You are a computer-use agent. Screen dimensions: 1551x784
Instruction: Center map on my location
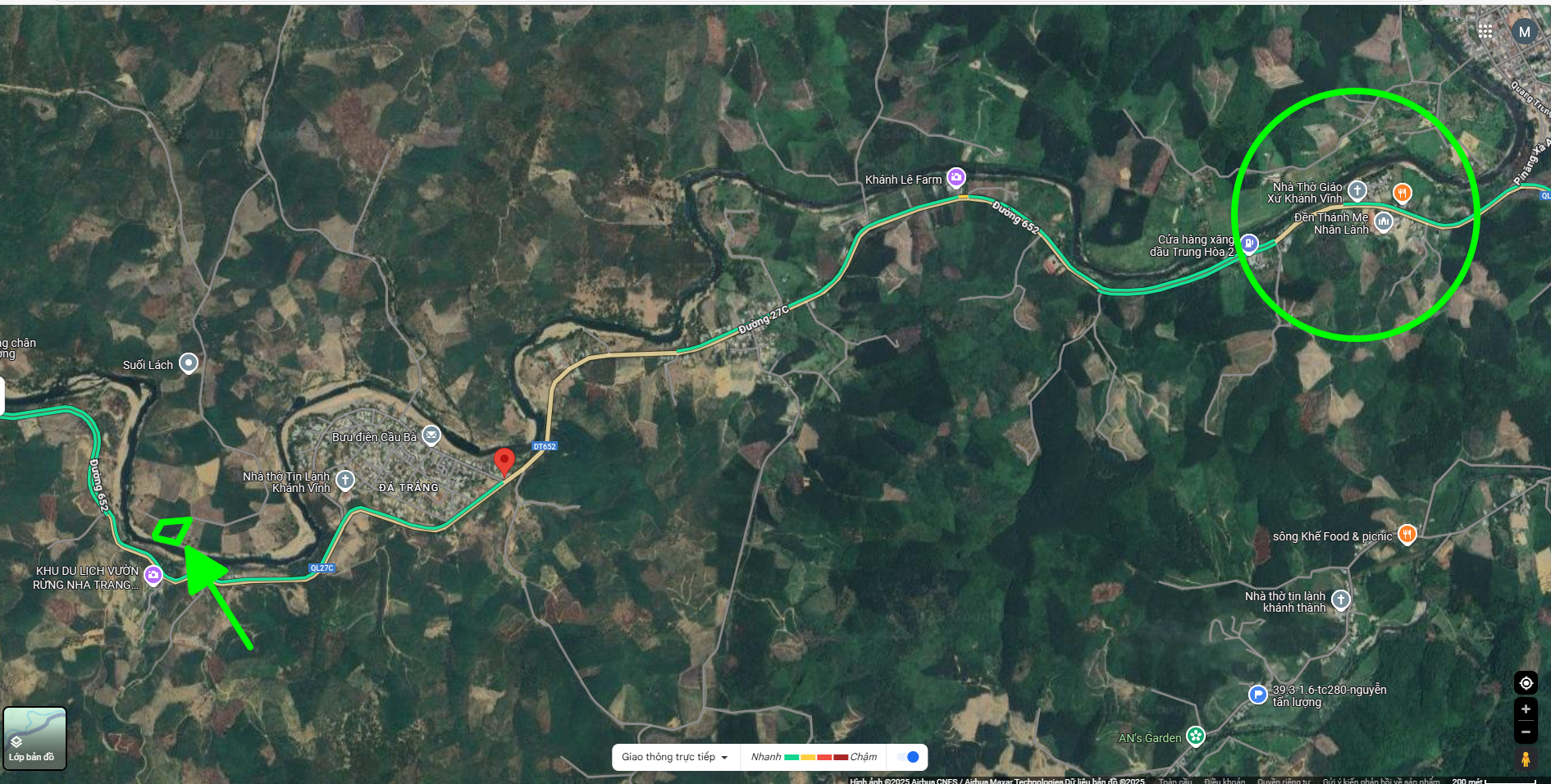[x=1526, y=682]
